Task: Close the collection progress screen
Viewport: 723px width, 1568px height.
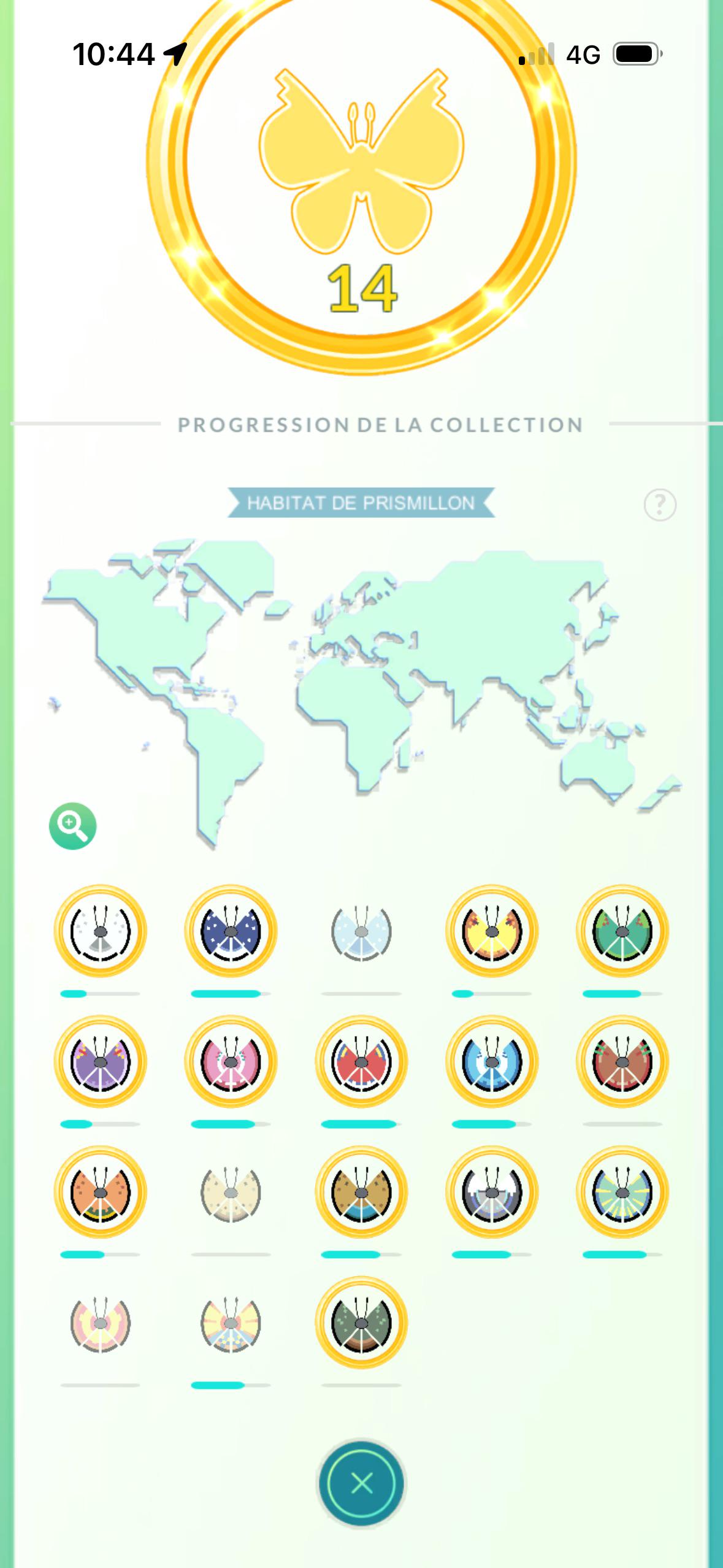Action: click(x=361, y=1483)
